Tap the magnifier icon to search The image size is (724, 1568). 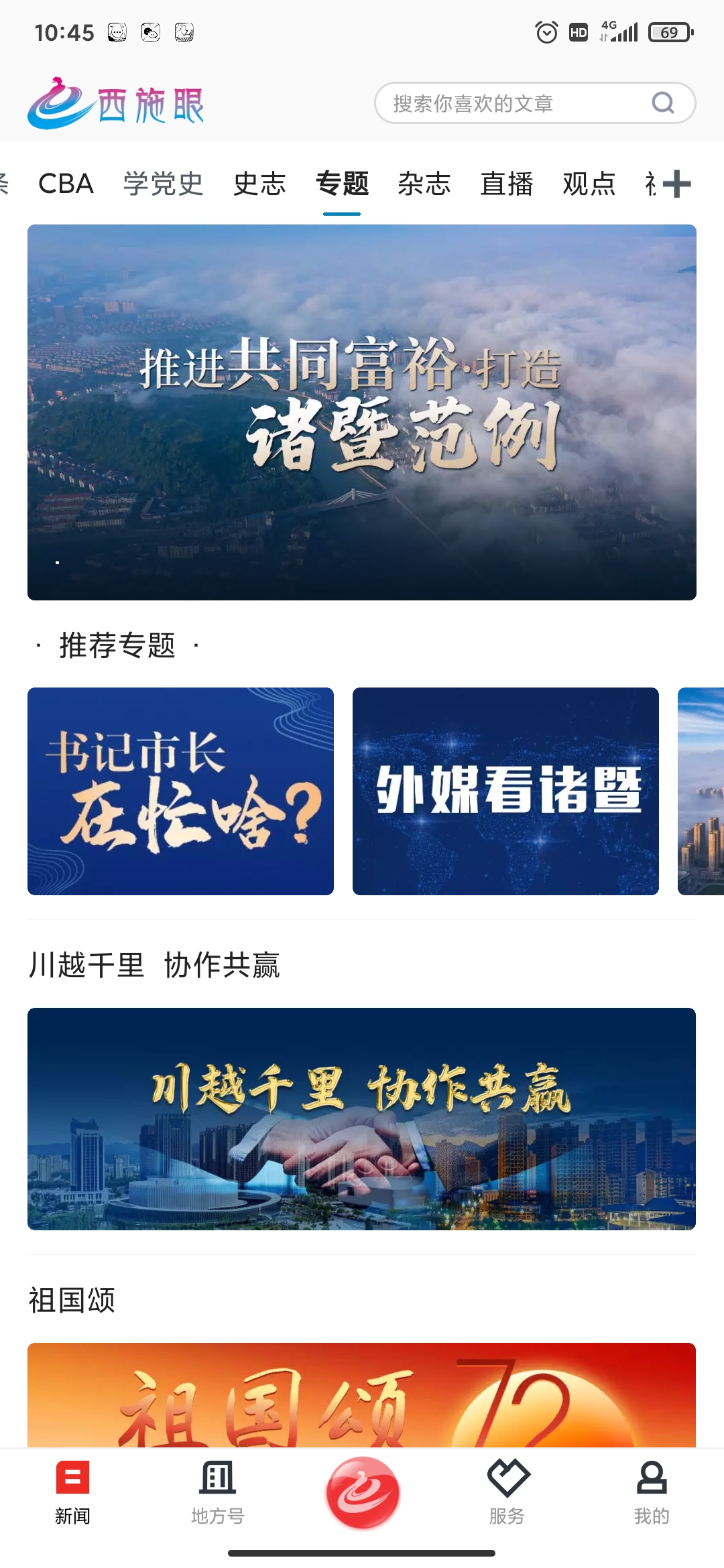pos(662,103)
